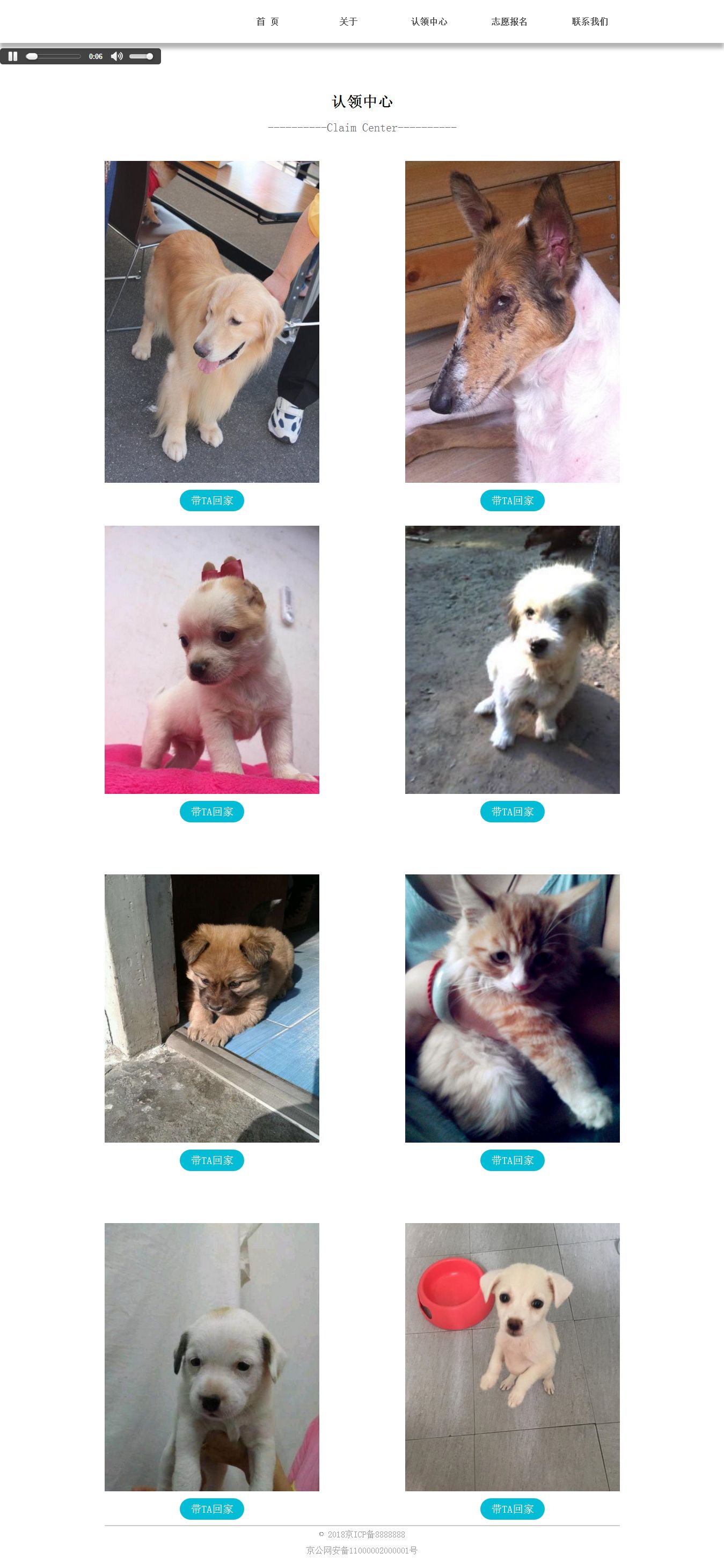Adopt the puppy with the red bow
Image resolution: width=724 pixels, height=1568 pixels.
[211, 812]
